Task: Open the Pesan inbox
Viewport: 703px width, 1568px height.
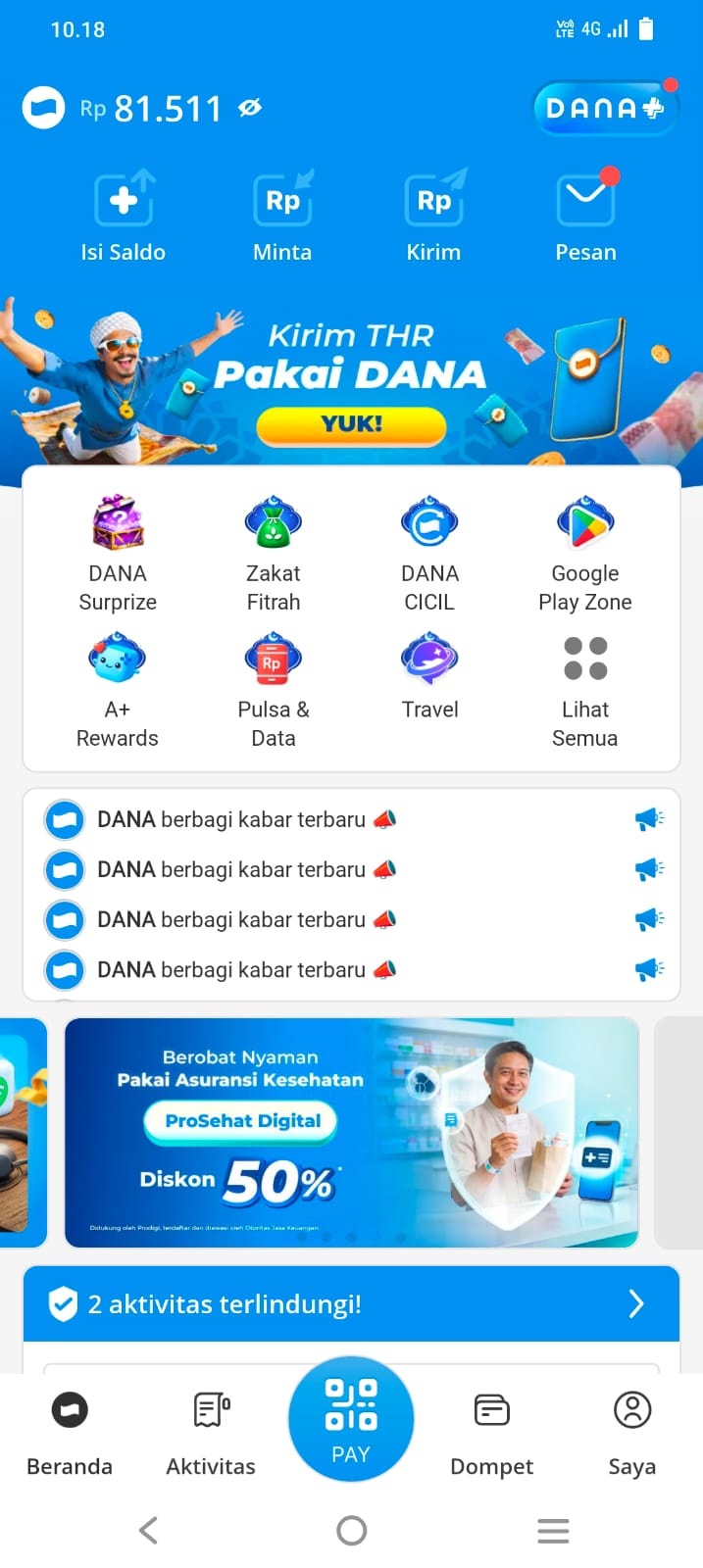Action: pyautogui.click(x=585, y=216)
